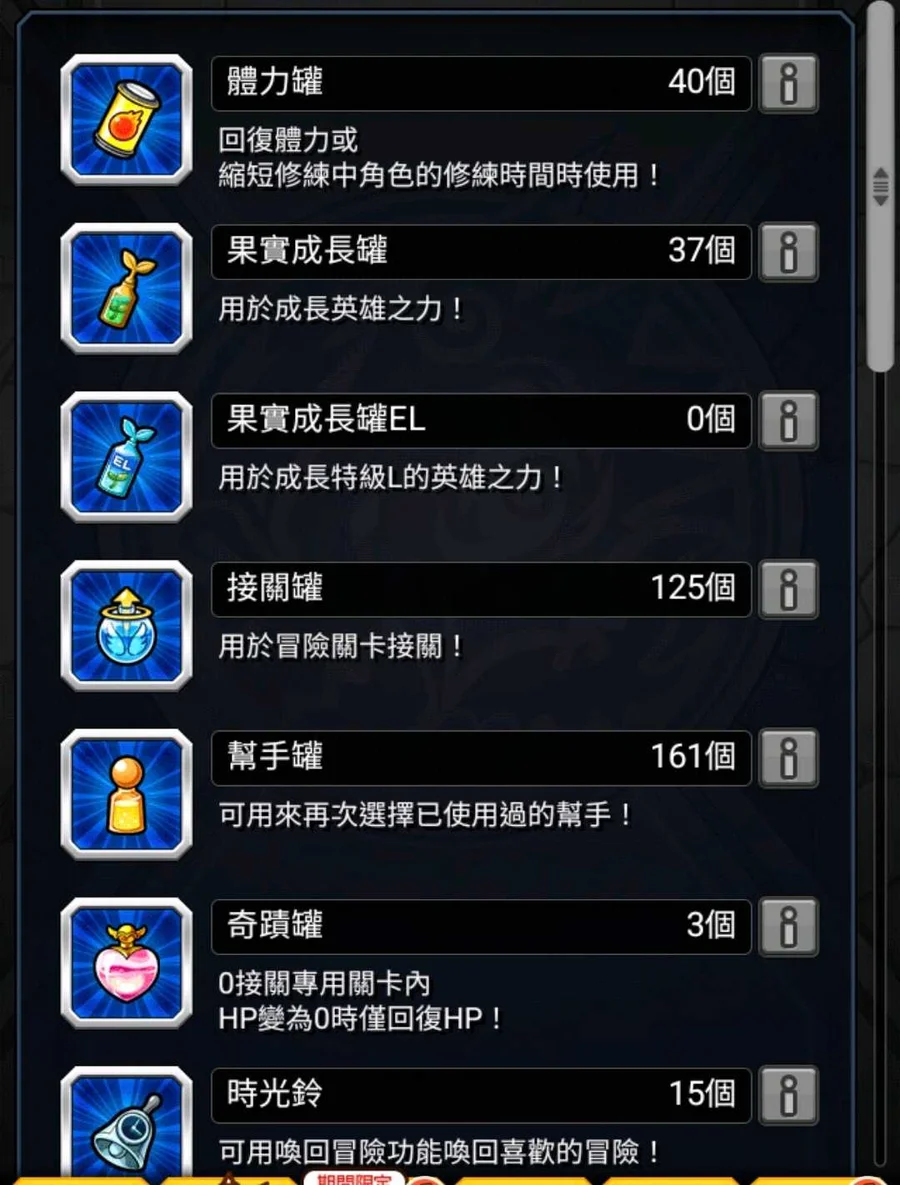Choose the 幫手罐 item icon

[126, 794]
